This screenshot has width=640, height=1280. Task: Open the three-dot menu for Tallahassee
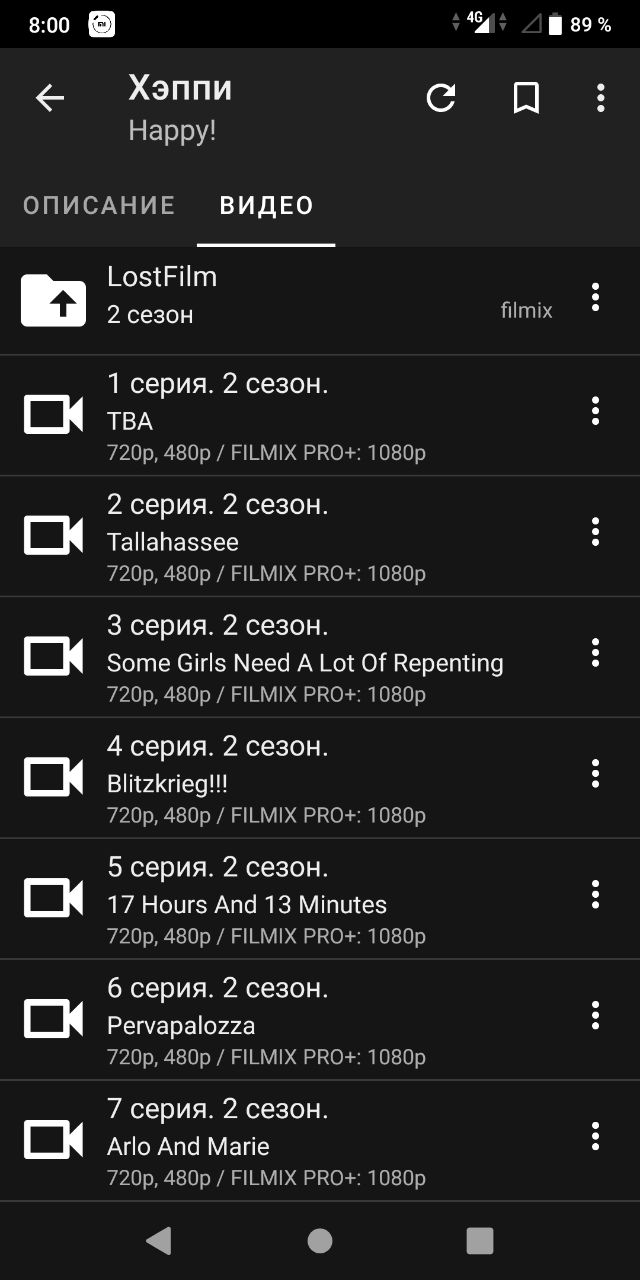coord(595,532)
